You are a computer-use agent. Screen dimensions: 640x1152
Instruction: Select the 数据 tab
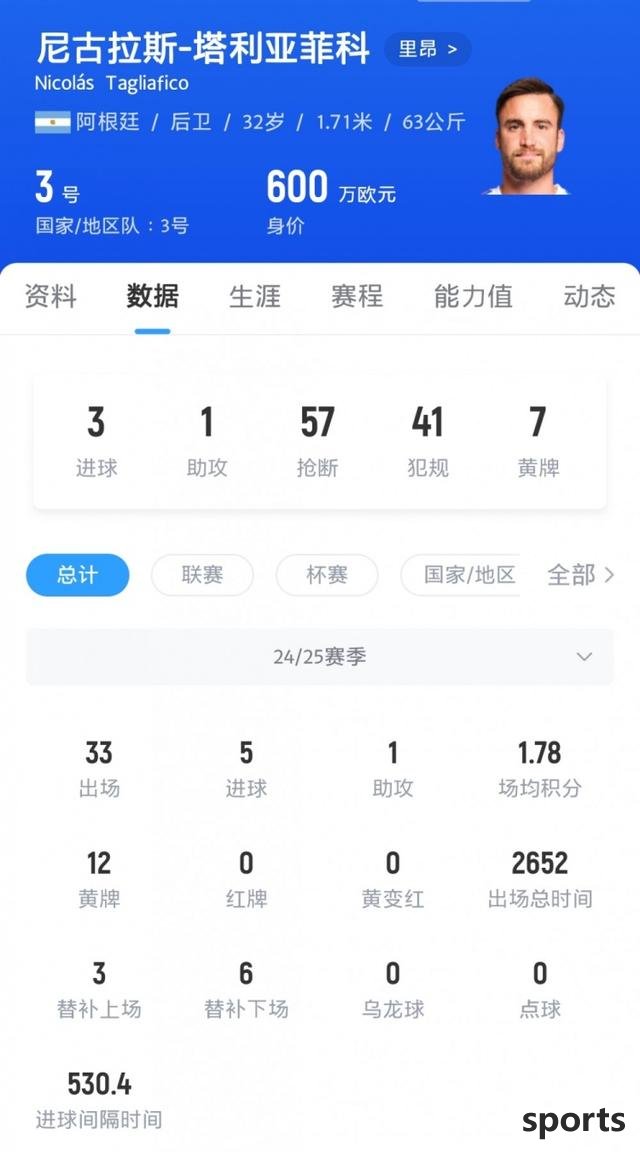[153, 296]
